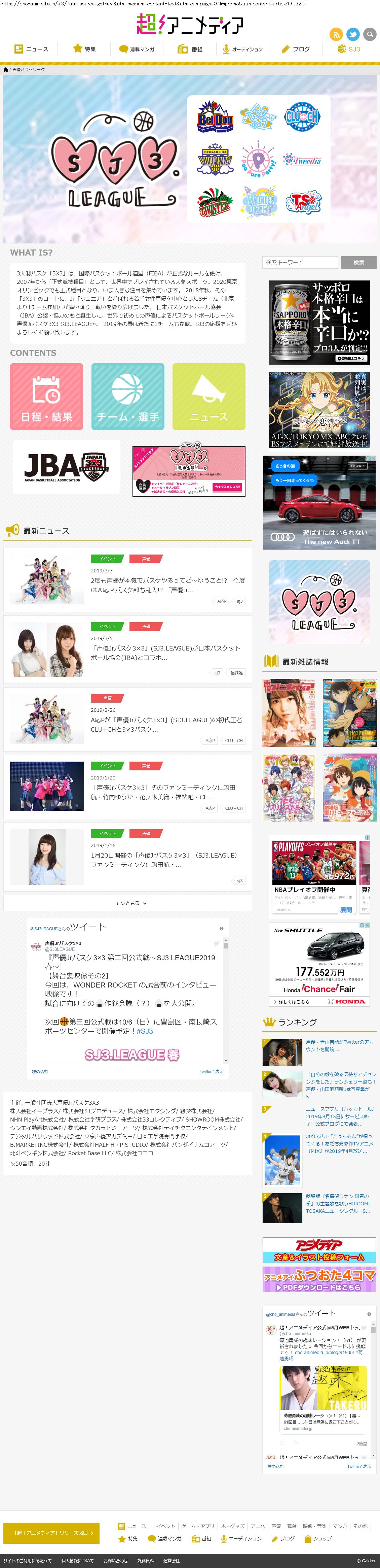Open the RSS feed icon
Viewport: 380px width, 1568px height.
(336, 35)
